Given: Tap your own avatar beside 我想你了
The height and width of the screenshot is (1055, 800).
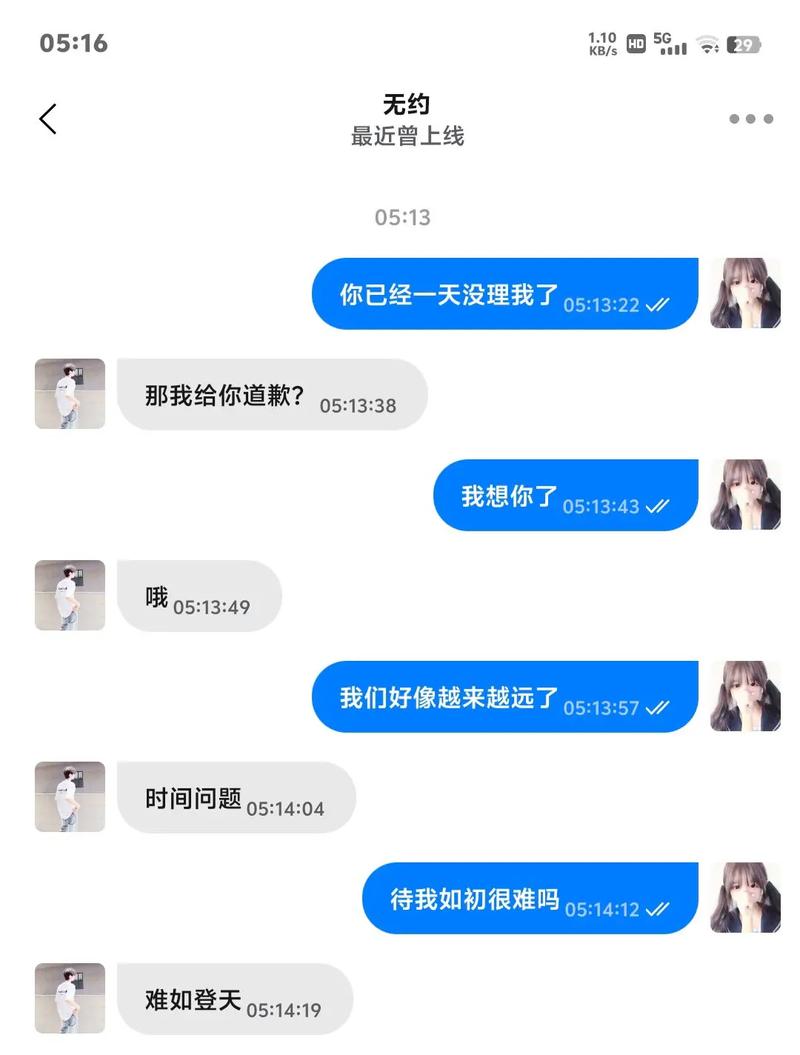Looking at the screenshot, I should pyautogui.click(x=745, y=495).
